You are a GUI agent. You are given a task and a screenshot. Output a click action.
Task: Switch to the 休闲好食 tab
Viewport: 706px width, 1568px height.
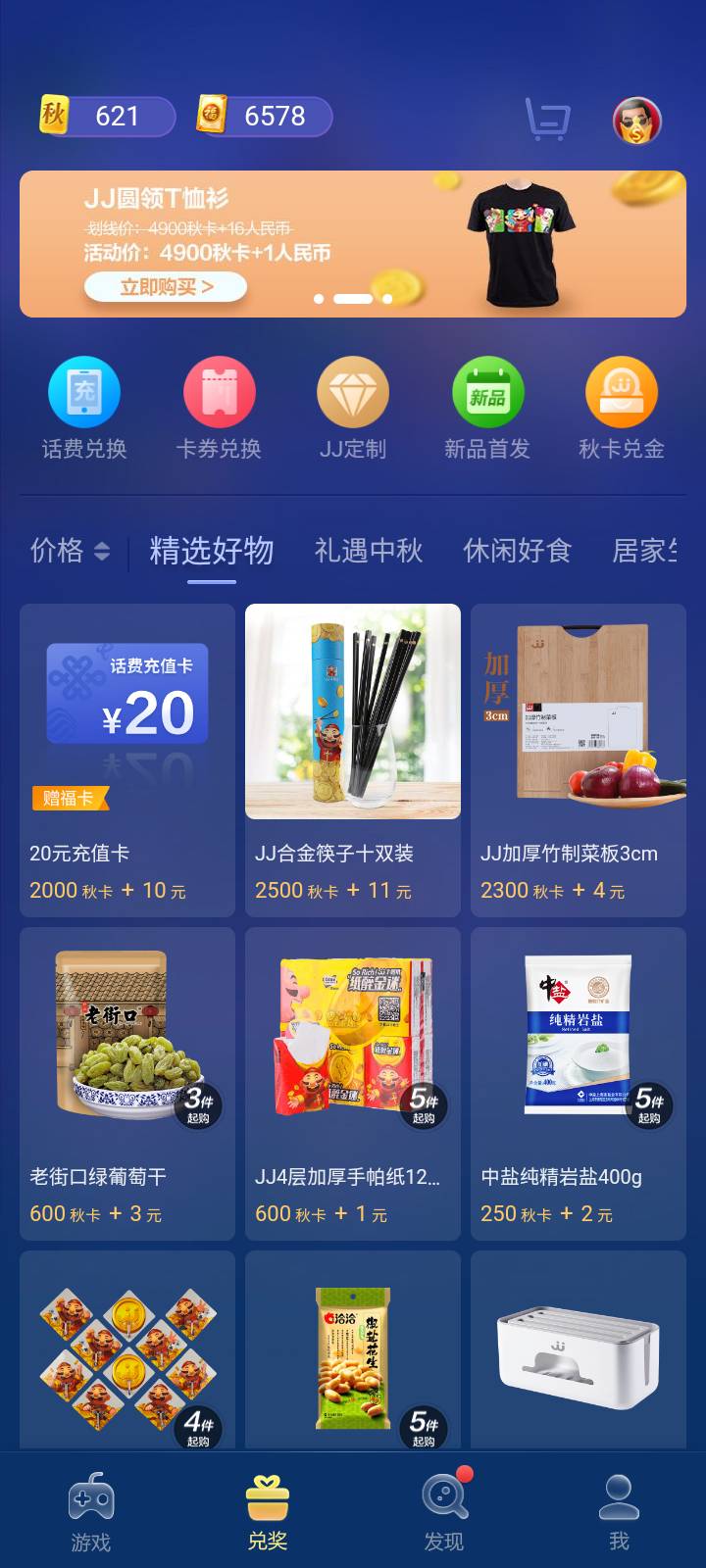click(518, 550)
